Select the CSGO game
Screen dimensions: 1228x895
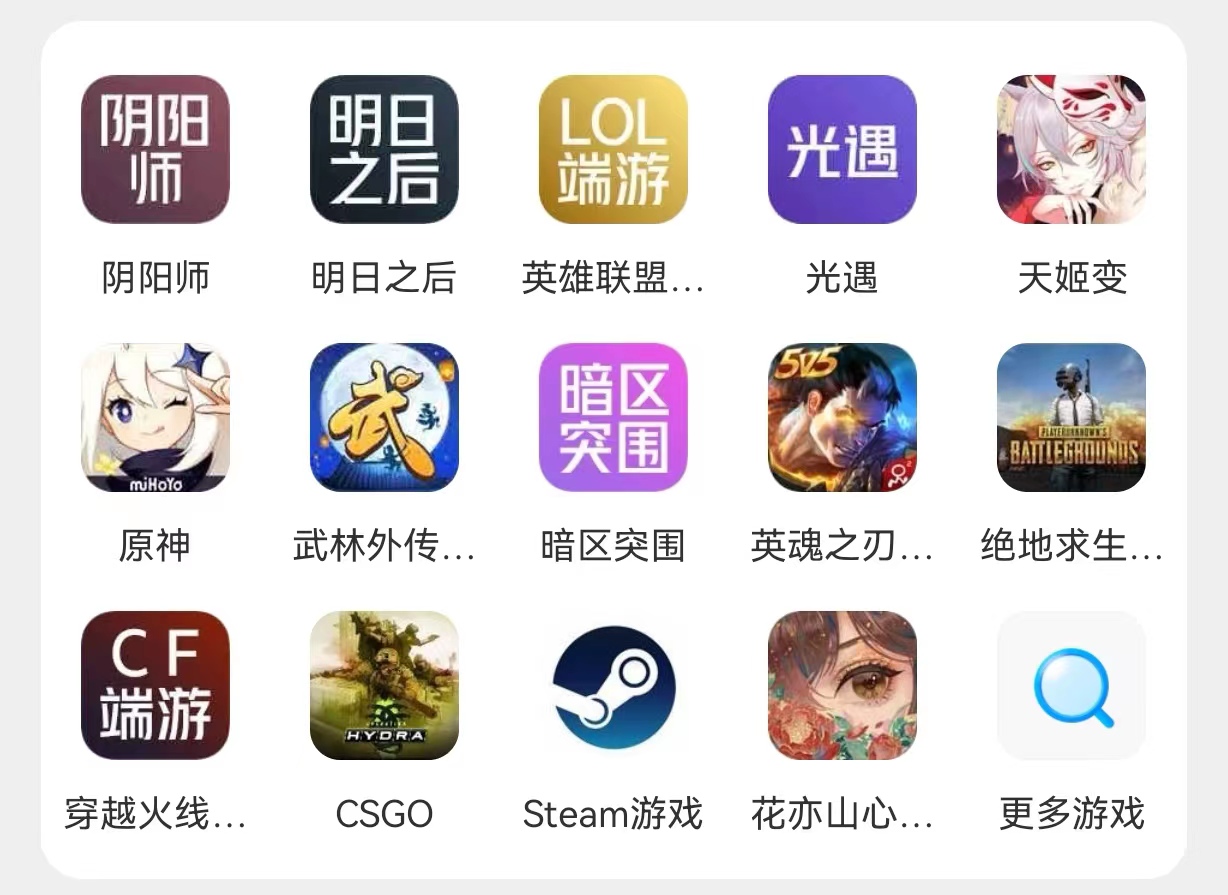tap(384, 686)
